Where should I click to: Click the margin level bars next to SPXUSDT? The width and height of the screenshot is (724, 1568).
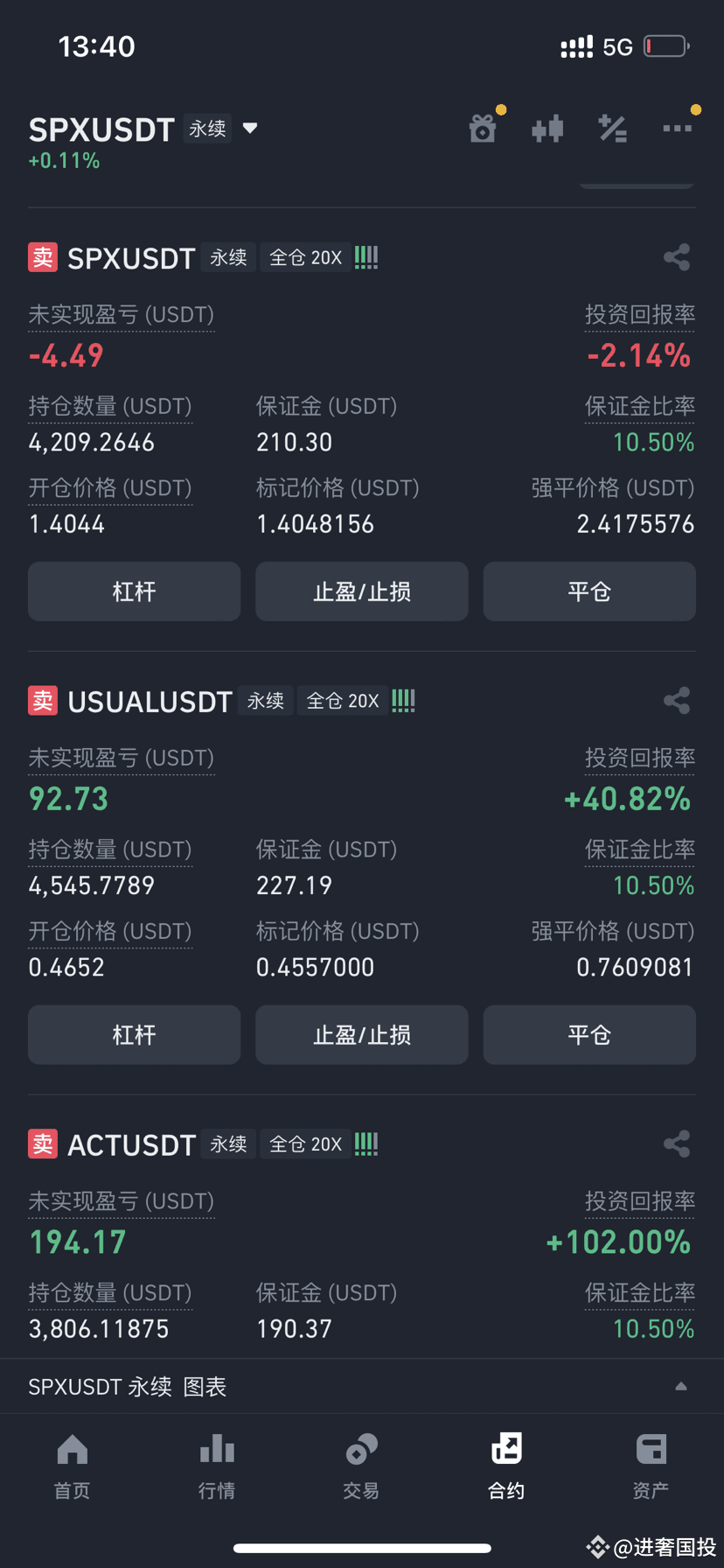pyautogui.click(x=366, y=256)
